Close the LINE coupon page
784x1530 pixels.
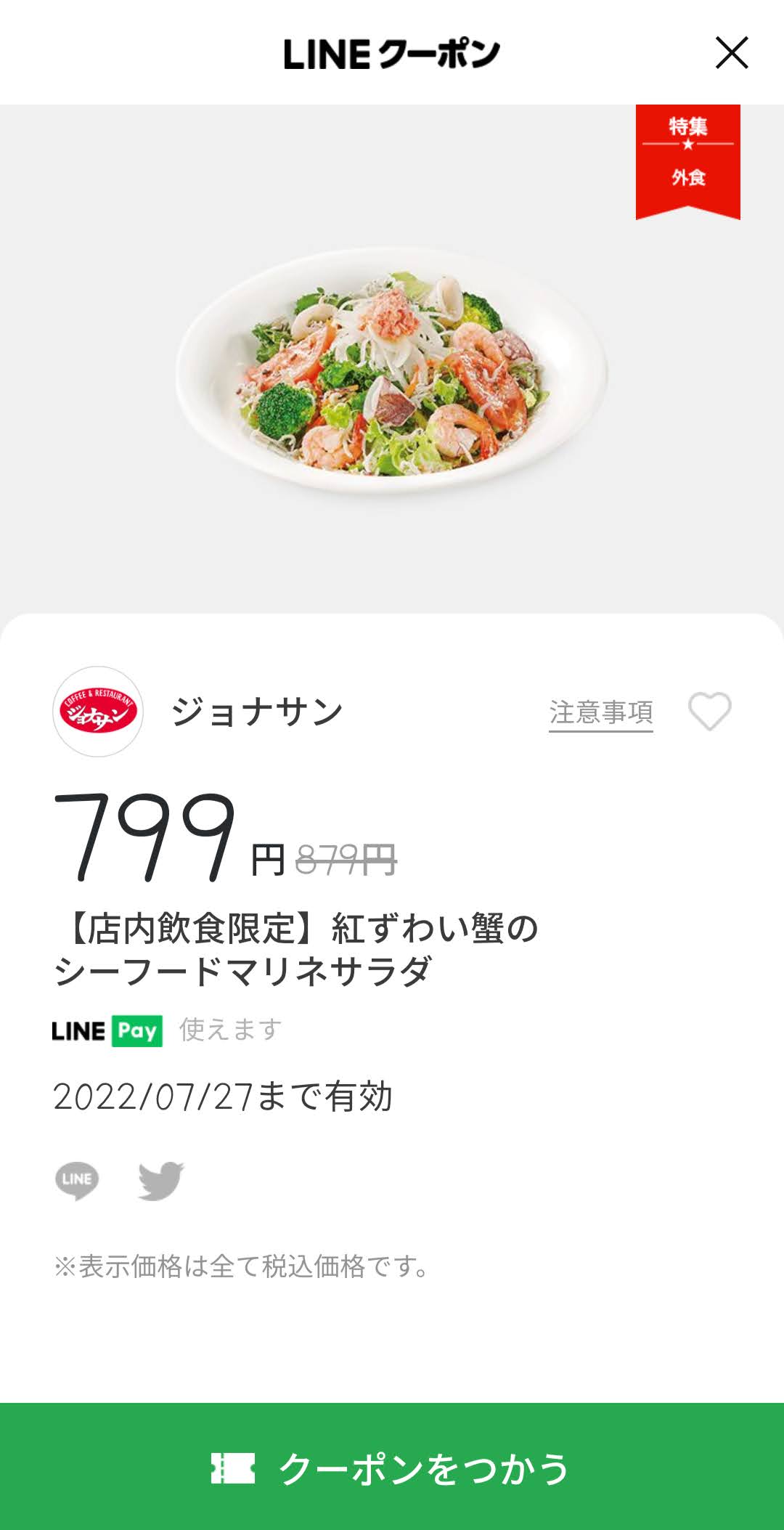click(x=731, y=53)
